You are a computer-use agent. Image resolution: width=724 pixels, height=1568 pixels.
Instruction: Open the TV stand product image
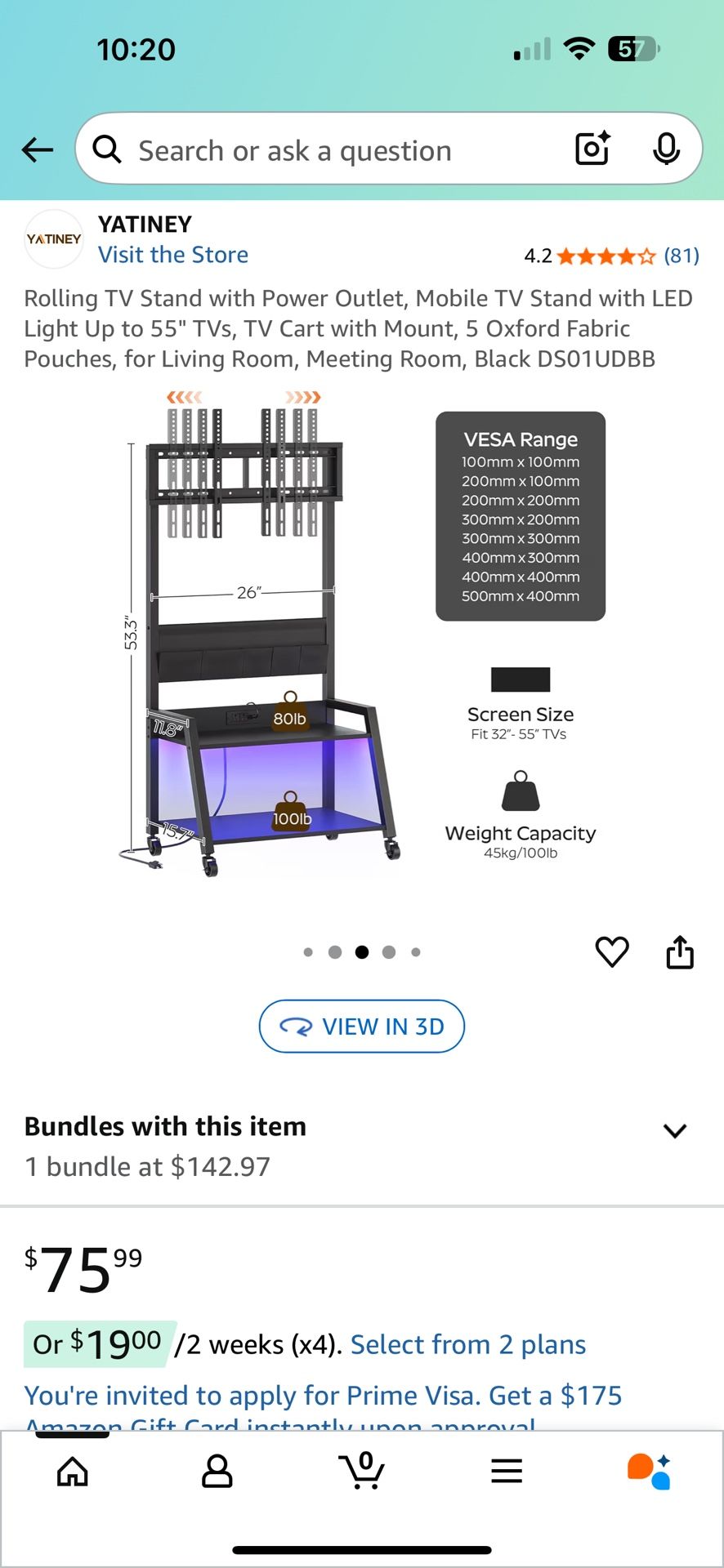[x=362, y=637]
